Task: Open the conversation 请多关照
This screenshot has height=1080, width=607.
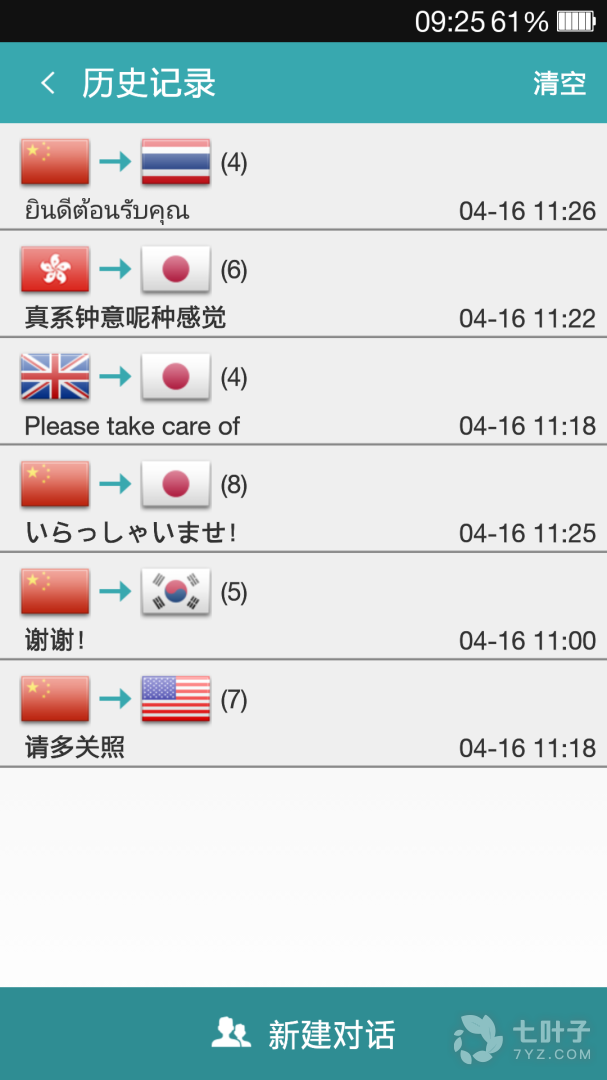Action: pyautogui.click(x=303, y=715)
